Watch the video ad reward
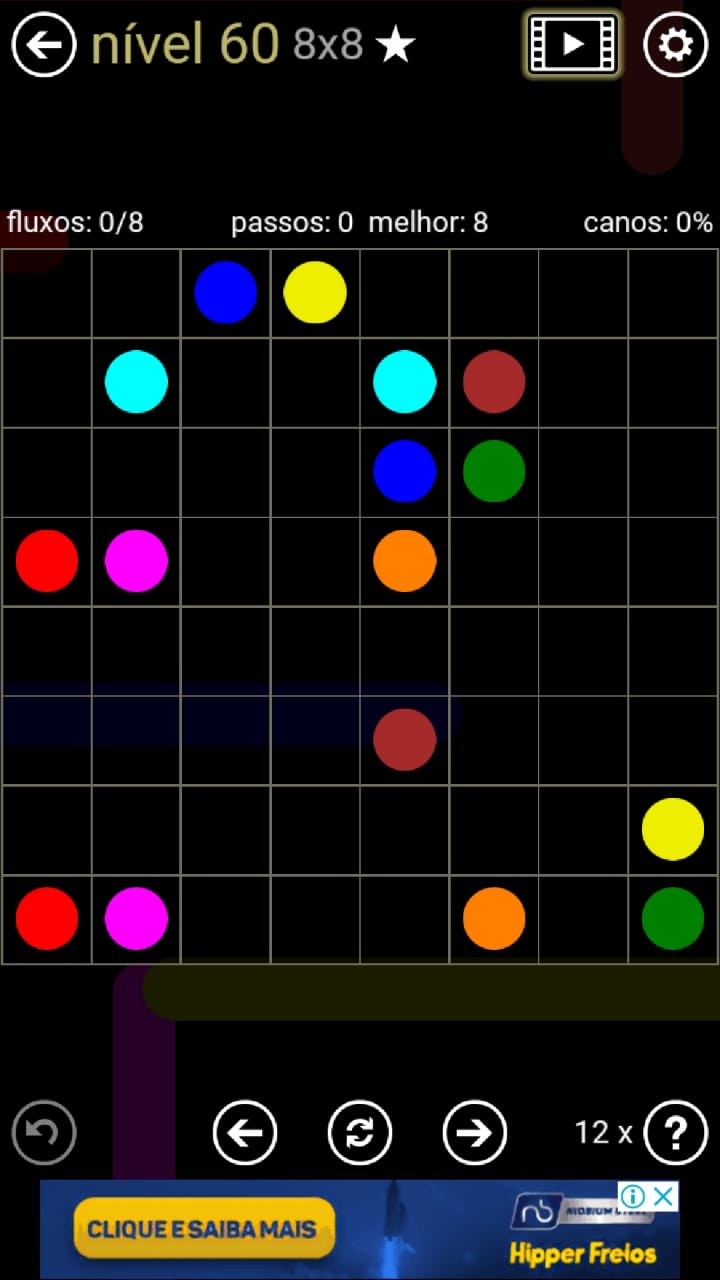The height and width of the screenshot is (1280, 720). [x=573, y=45]
